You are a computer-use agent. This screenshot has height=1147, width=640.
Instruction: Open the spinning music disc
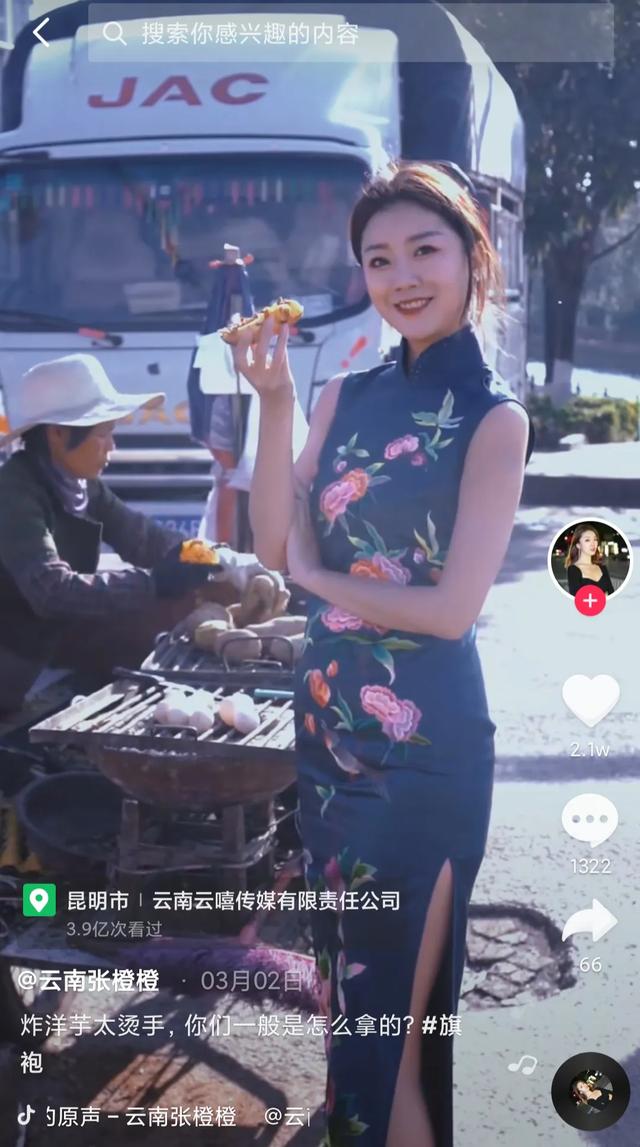pos(590,1091)
